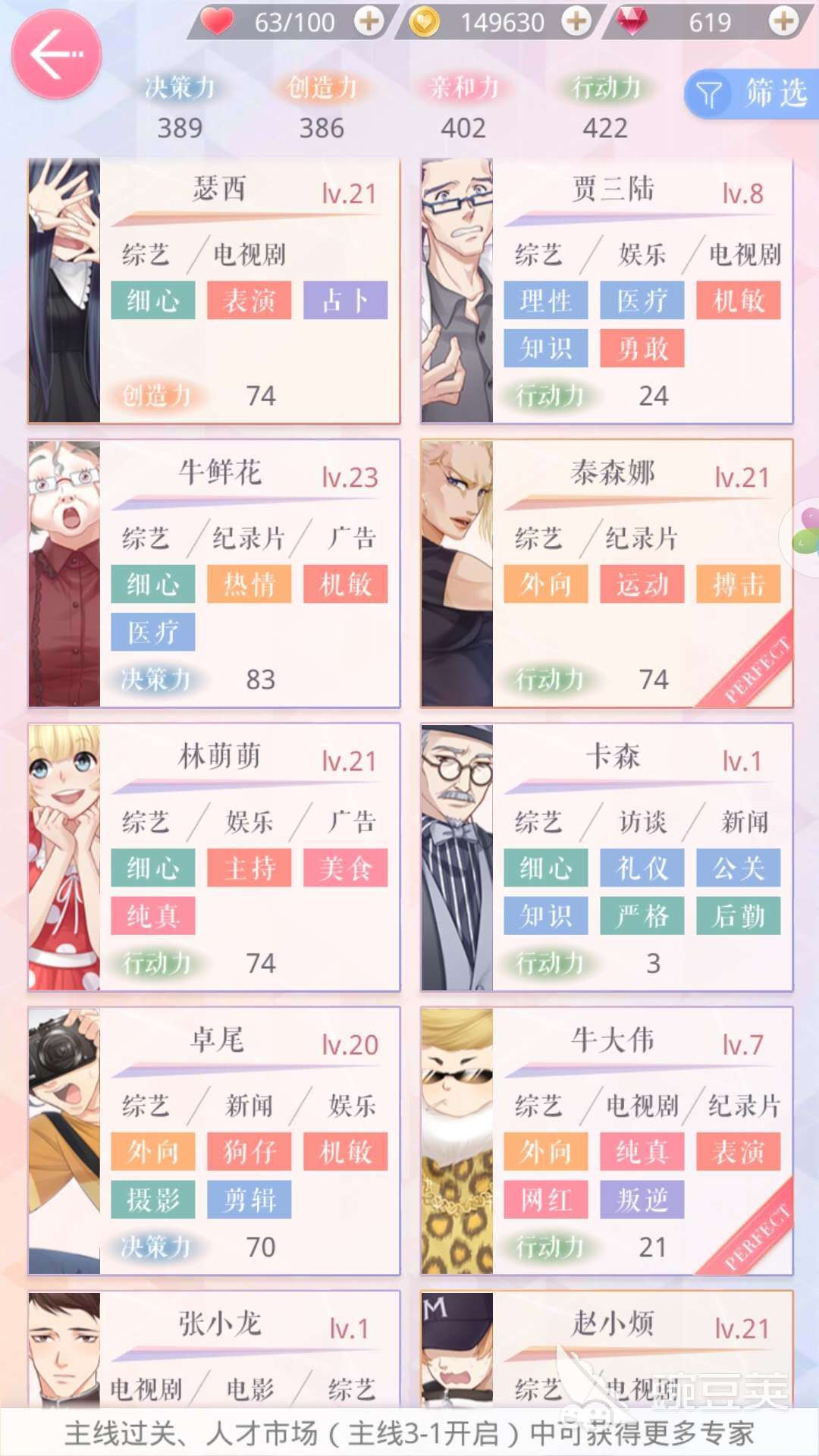The image size is (819, 1456).
Task: Open expert card 瑟西
Action: coord(214,290)
